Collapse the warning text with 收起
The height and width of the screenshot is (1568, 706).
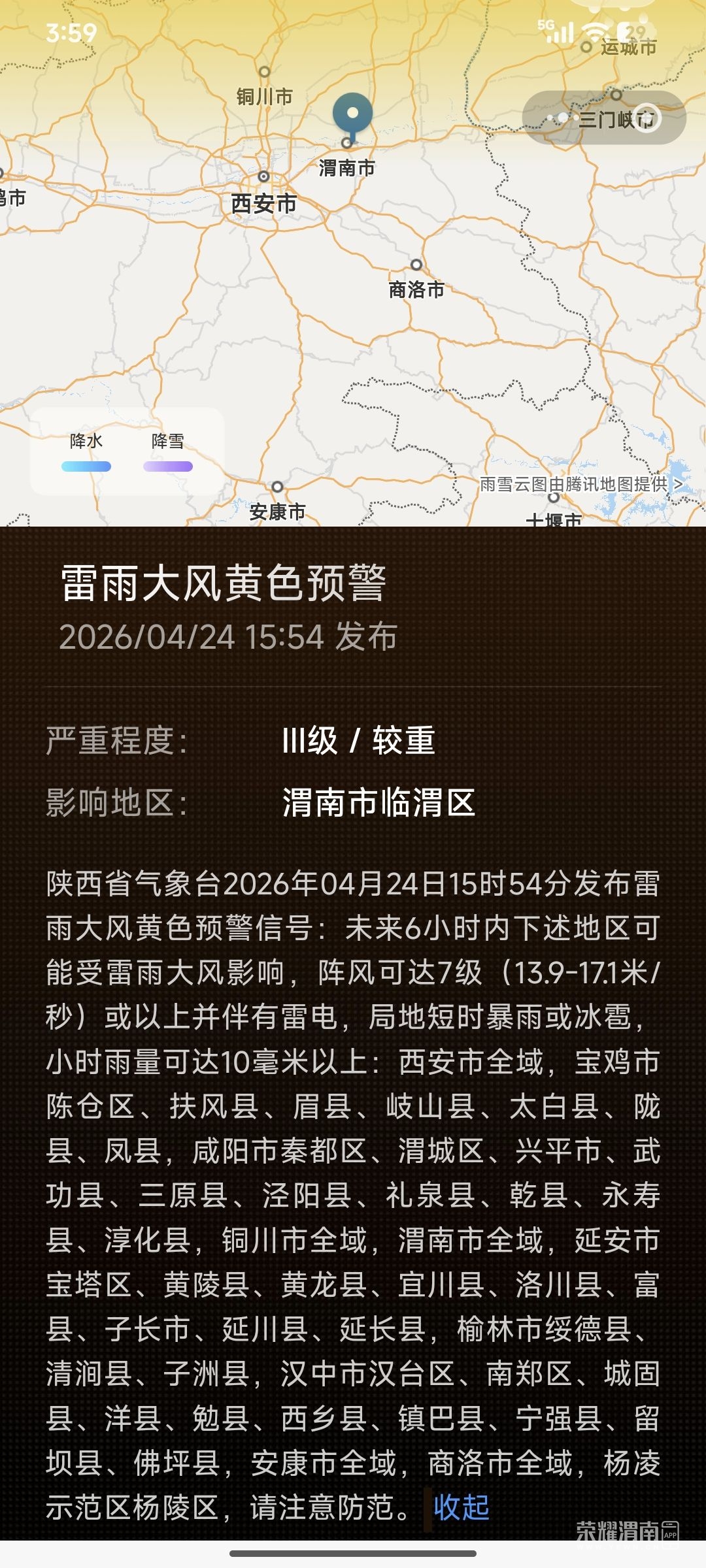462,1508
